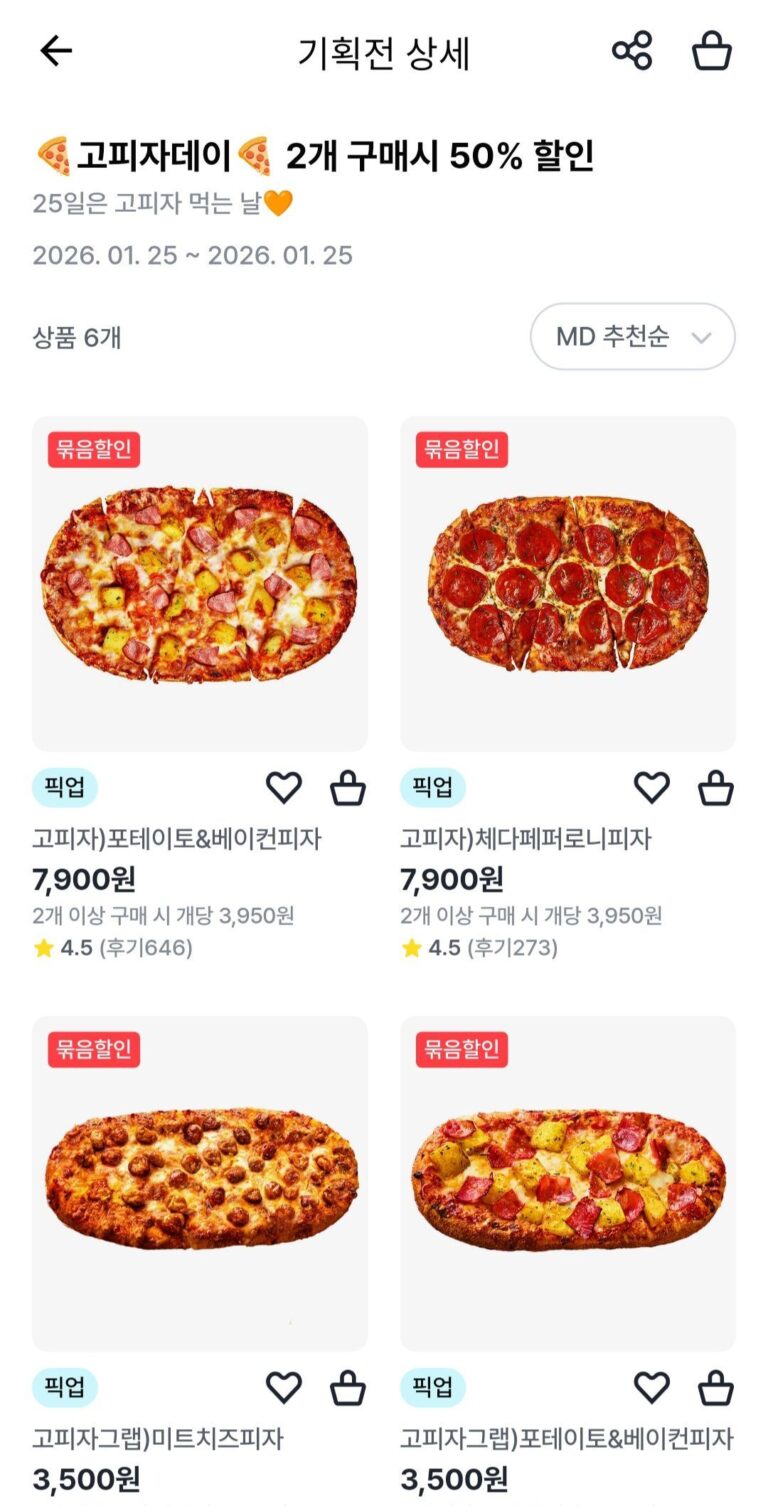Open the shopping basket in the header
This screenshot has height=1506, width=768.
point(712,51)
